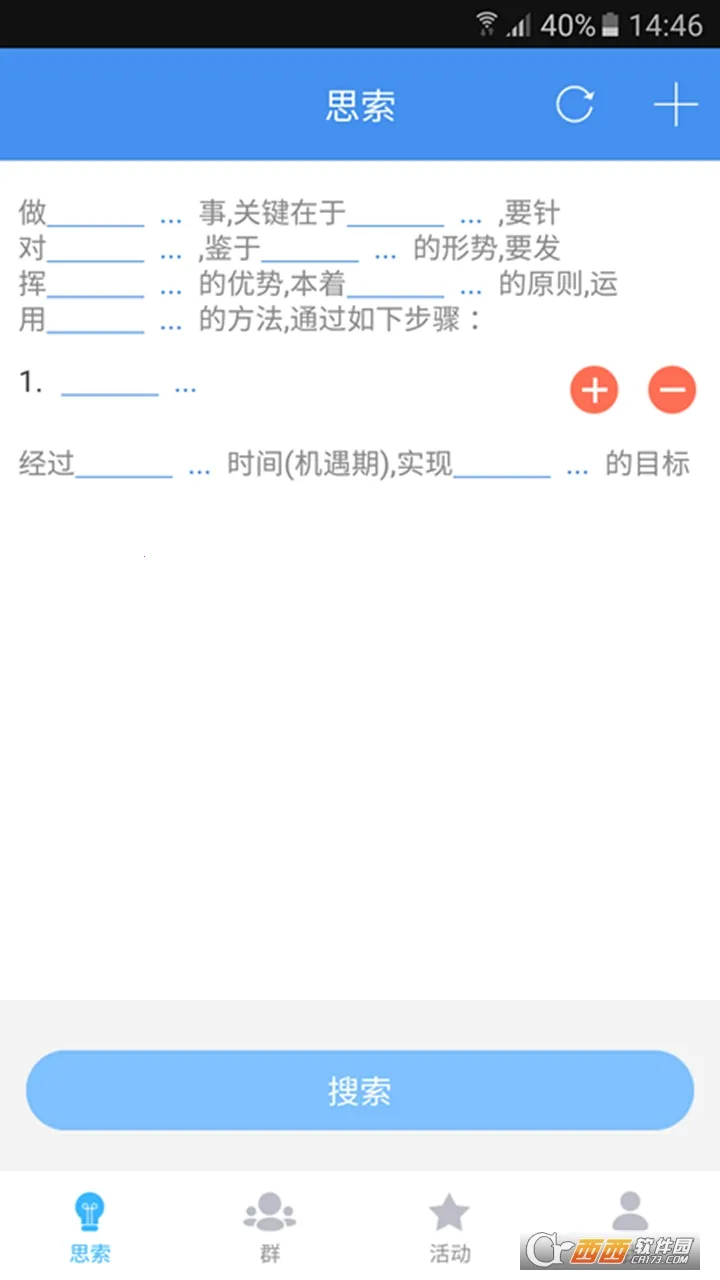Screen dimensions: 720x1280
Task: Tap the plus icon to create new template
Action: pos(678,104)
